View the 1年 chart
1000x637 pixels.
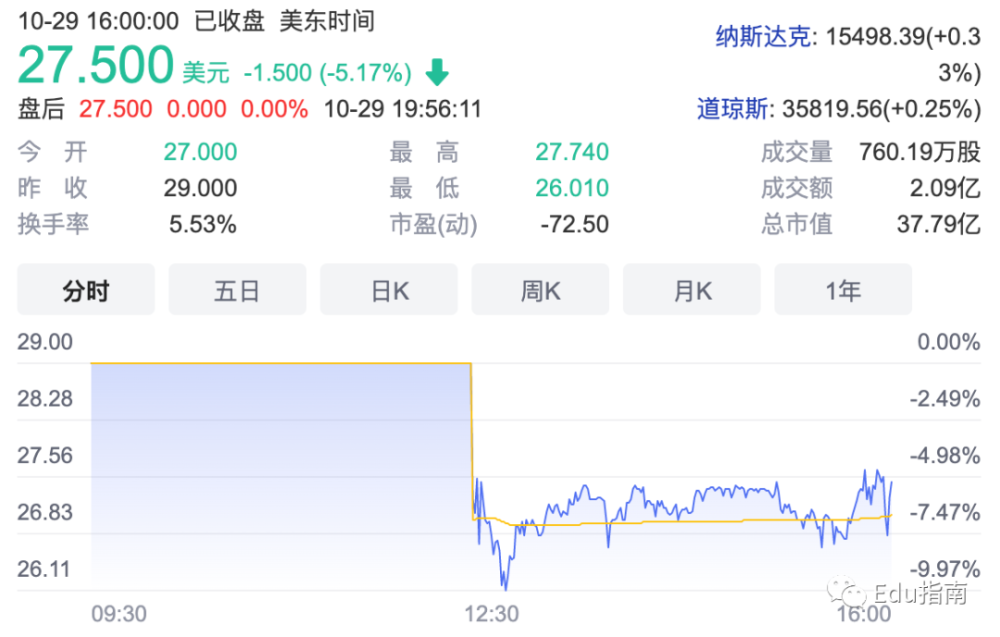pos(842,291)
